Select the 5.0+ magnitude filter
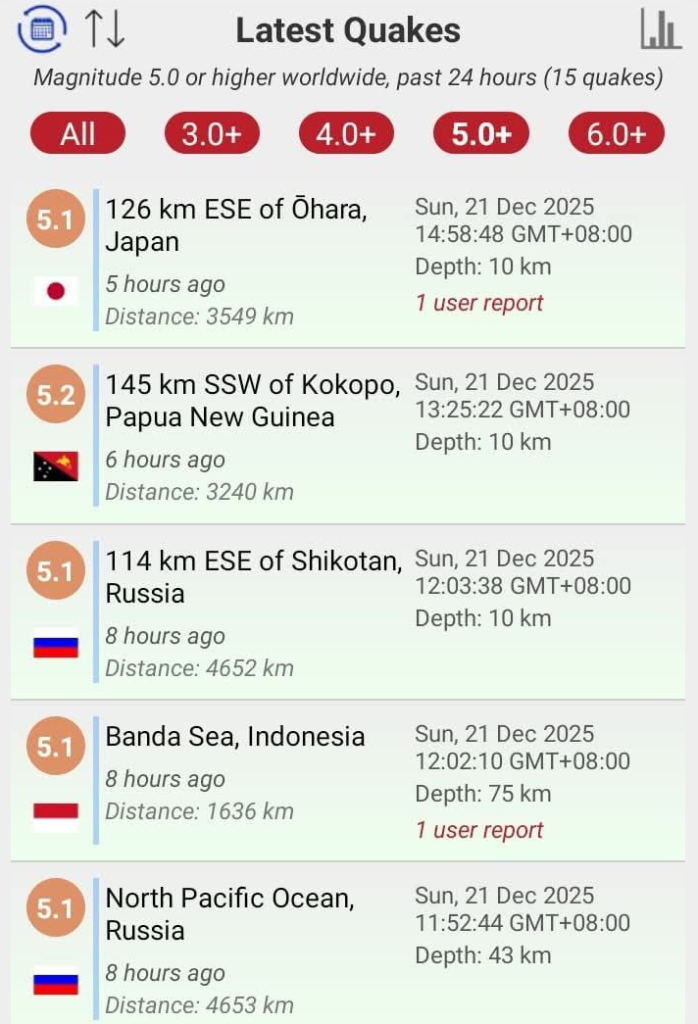This screenshot has width=698, height=1024. click(x=481, y=133)
